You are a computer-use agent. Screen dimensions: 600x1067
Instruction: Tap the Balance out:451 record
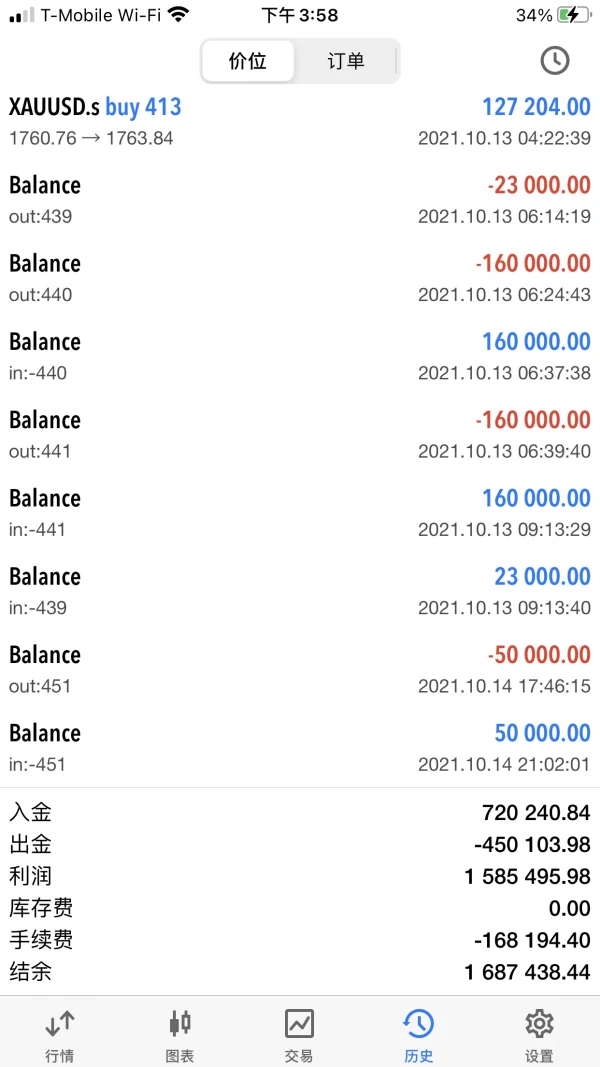tap(300, 669)
